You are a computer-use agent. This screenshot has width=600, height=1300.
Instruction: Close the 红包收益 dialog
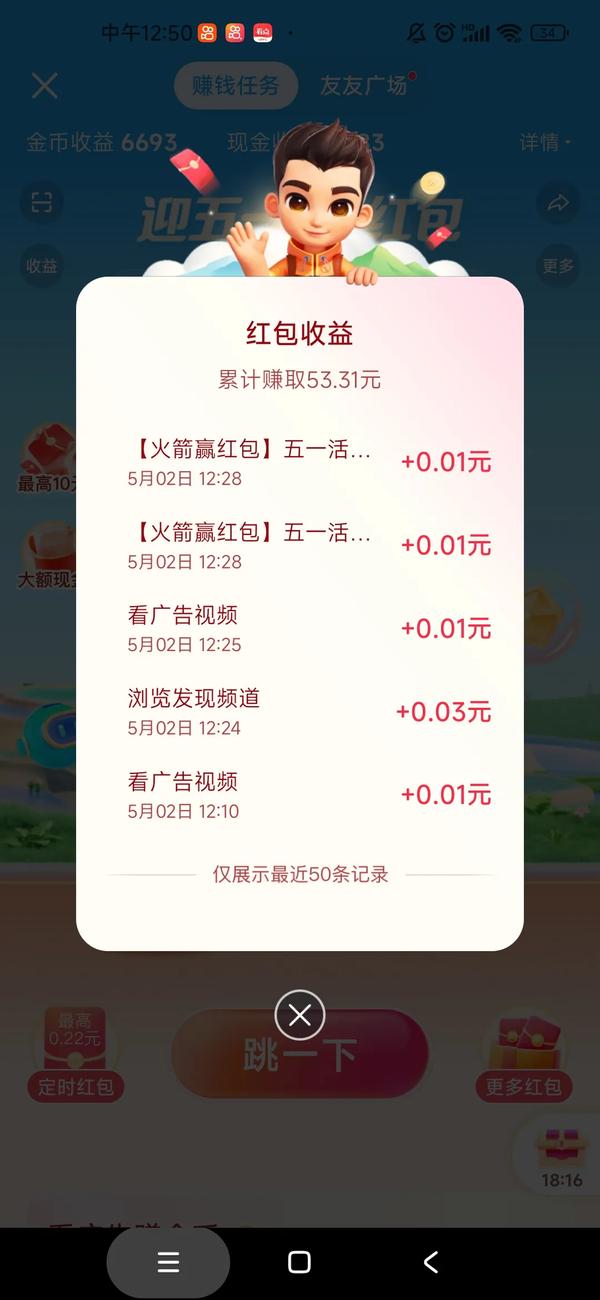299,1015
